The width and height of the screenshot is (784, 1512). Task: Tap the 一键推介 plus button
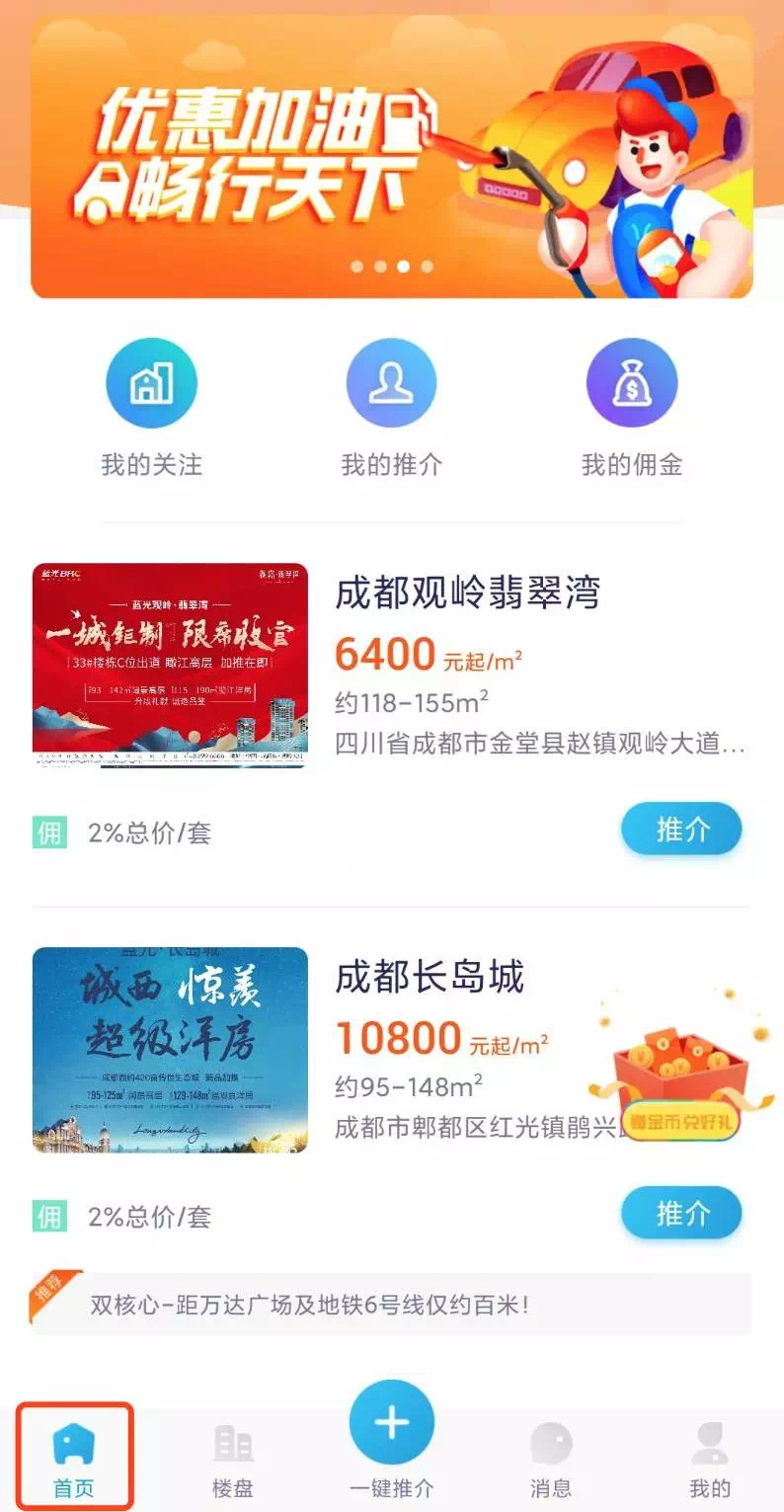[x=392, y=1423]
